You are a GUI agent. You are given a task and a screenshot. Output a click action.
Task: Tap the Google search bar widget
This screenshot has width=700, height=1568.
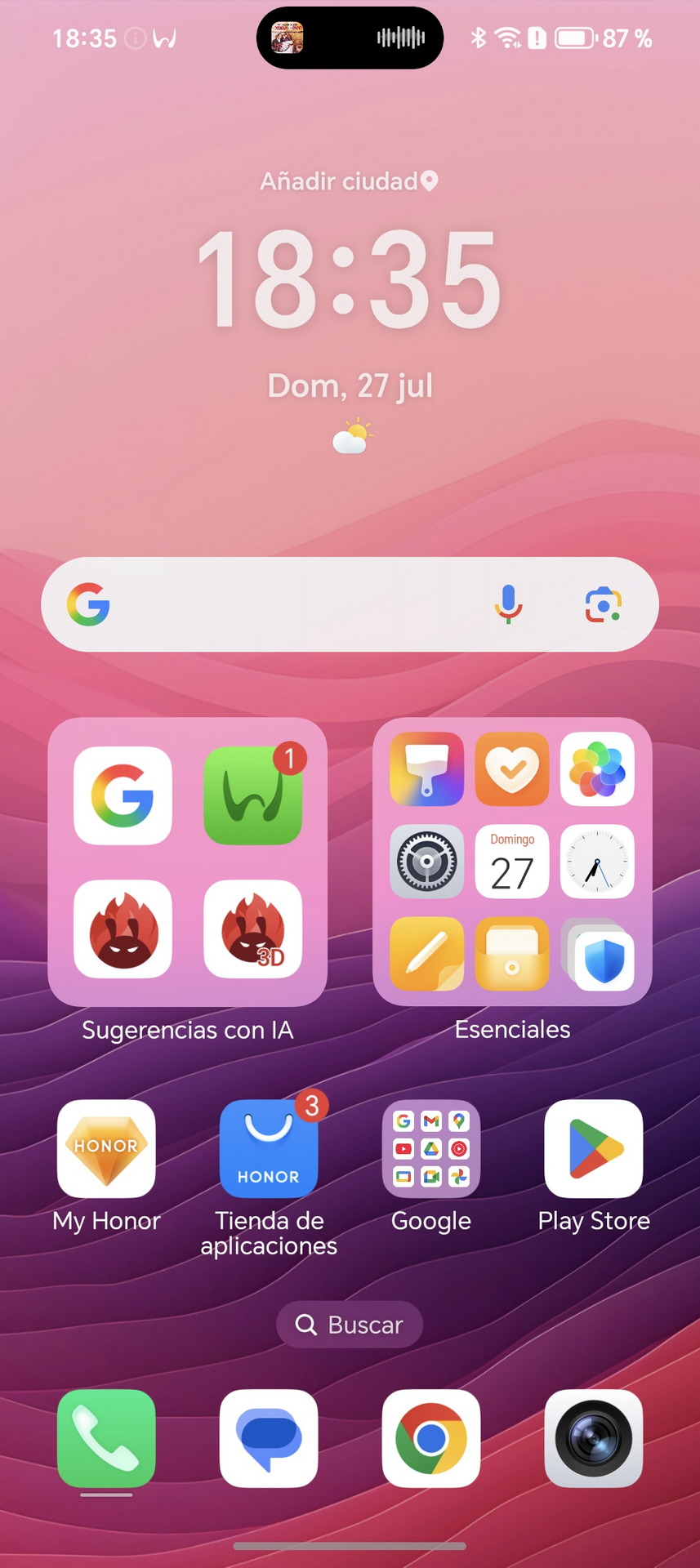[x=350, y=604]
